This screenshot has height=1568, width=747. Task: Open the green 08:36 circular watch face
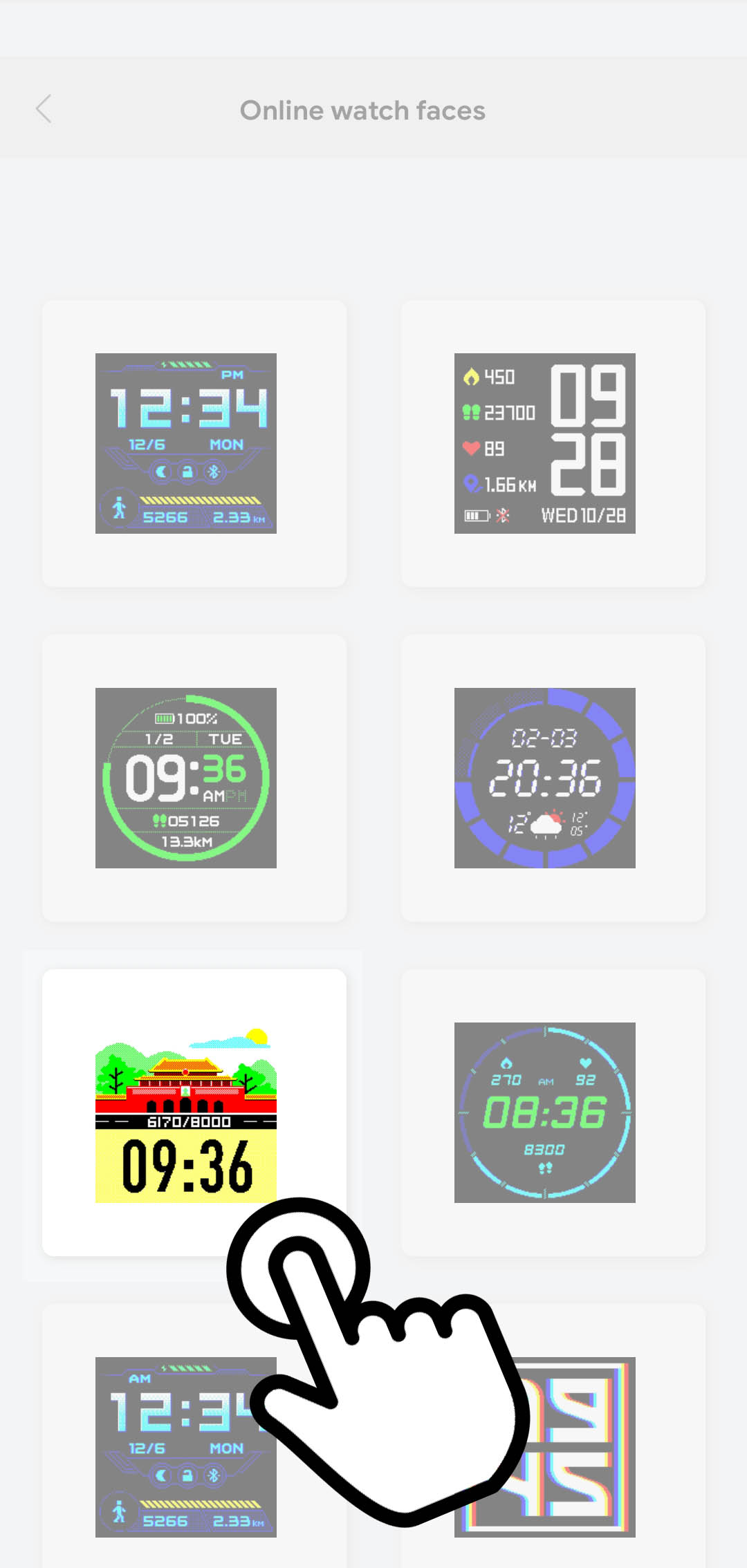545,1112
